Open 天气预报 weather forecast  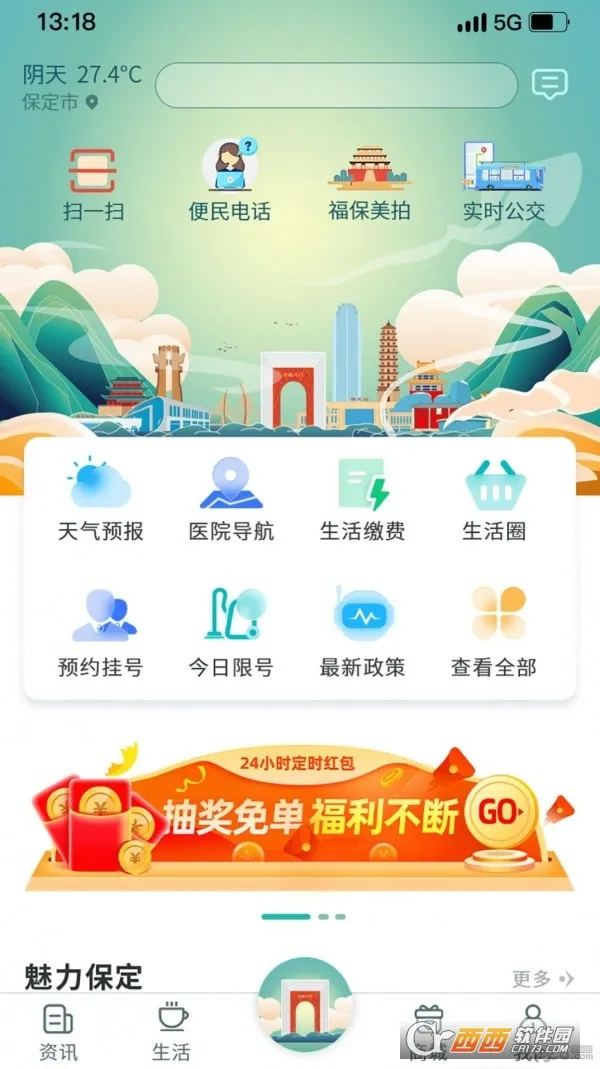[x=100, y=500]
